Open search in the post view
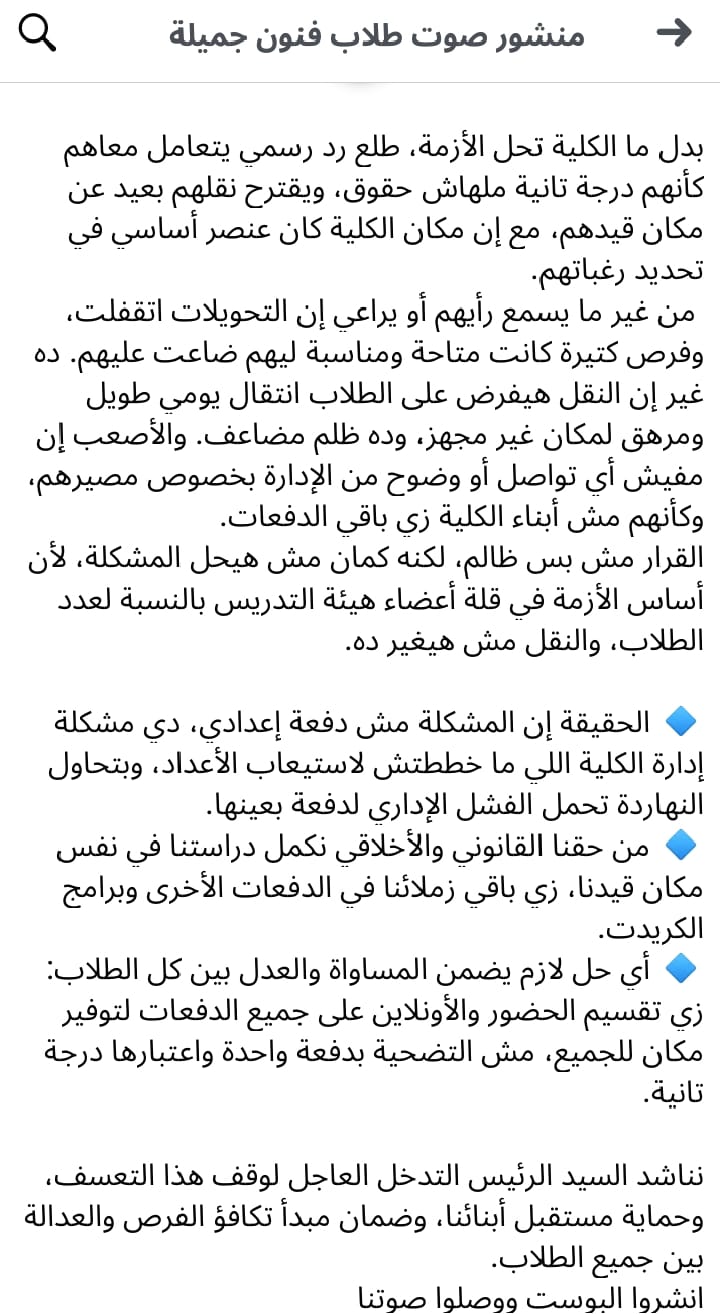The height and width of the screenshot is (1314, 720). pyautogui.click(x=38, y=34)
